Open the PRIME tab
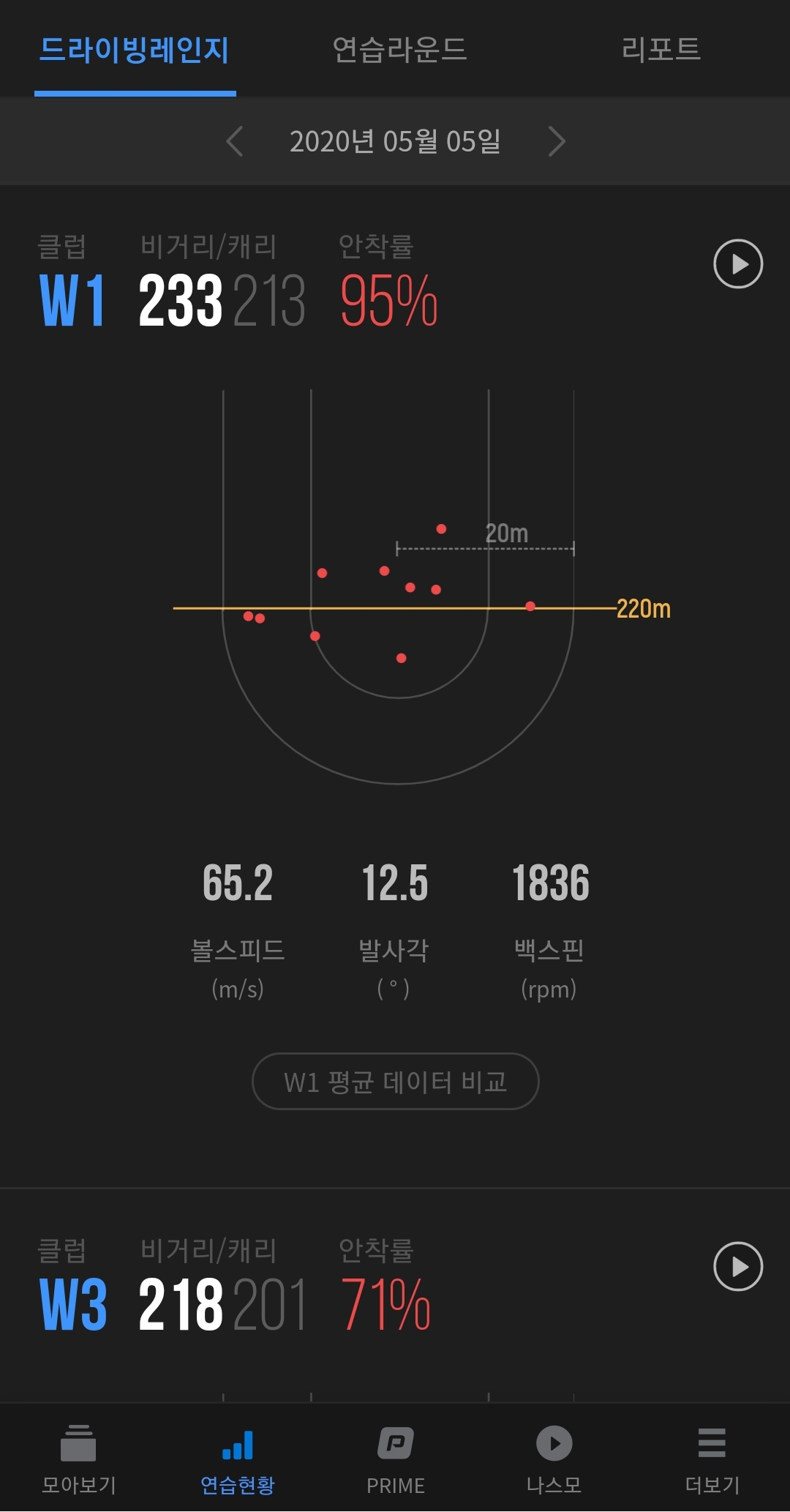The width and height of the screenshot is (790, 1512). point(395,1458)
